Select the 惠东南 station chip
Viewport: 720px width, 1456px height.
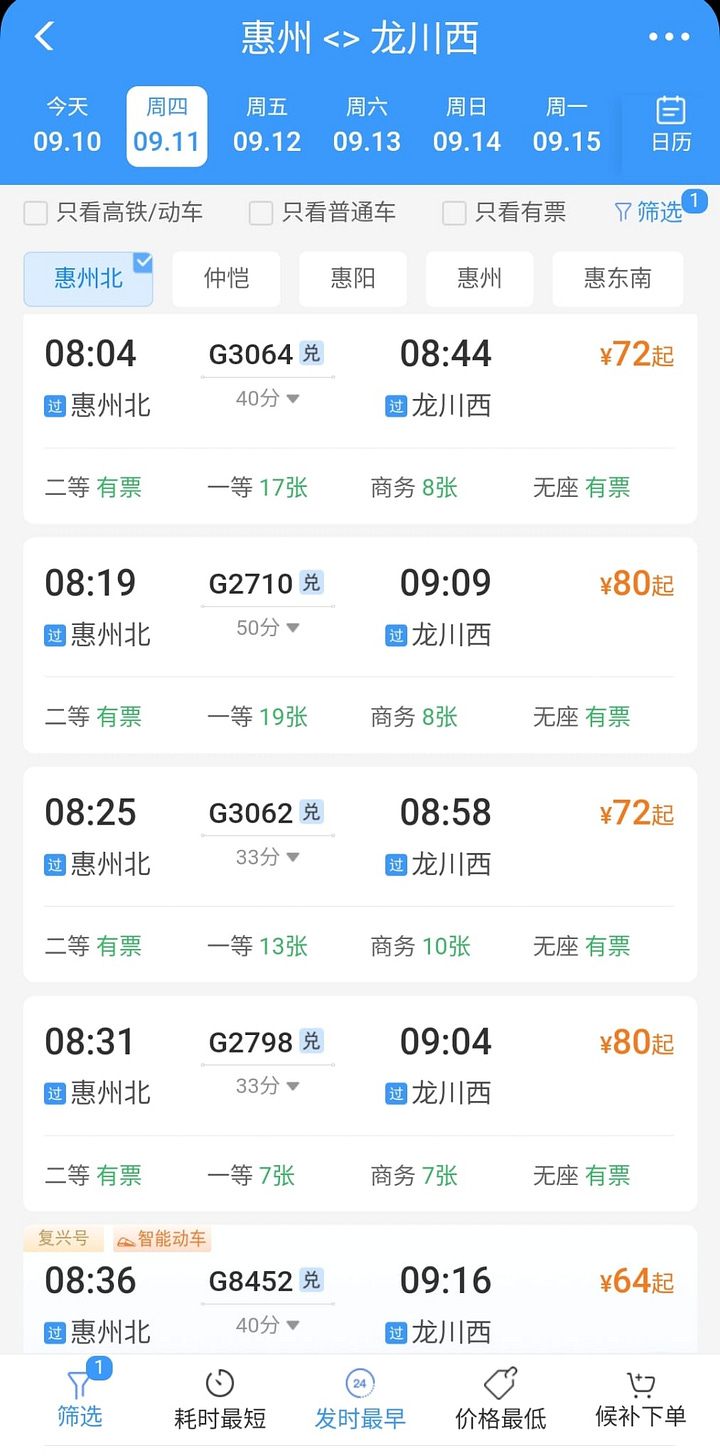[617, 278]
